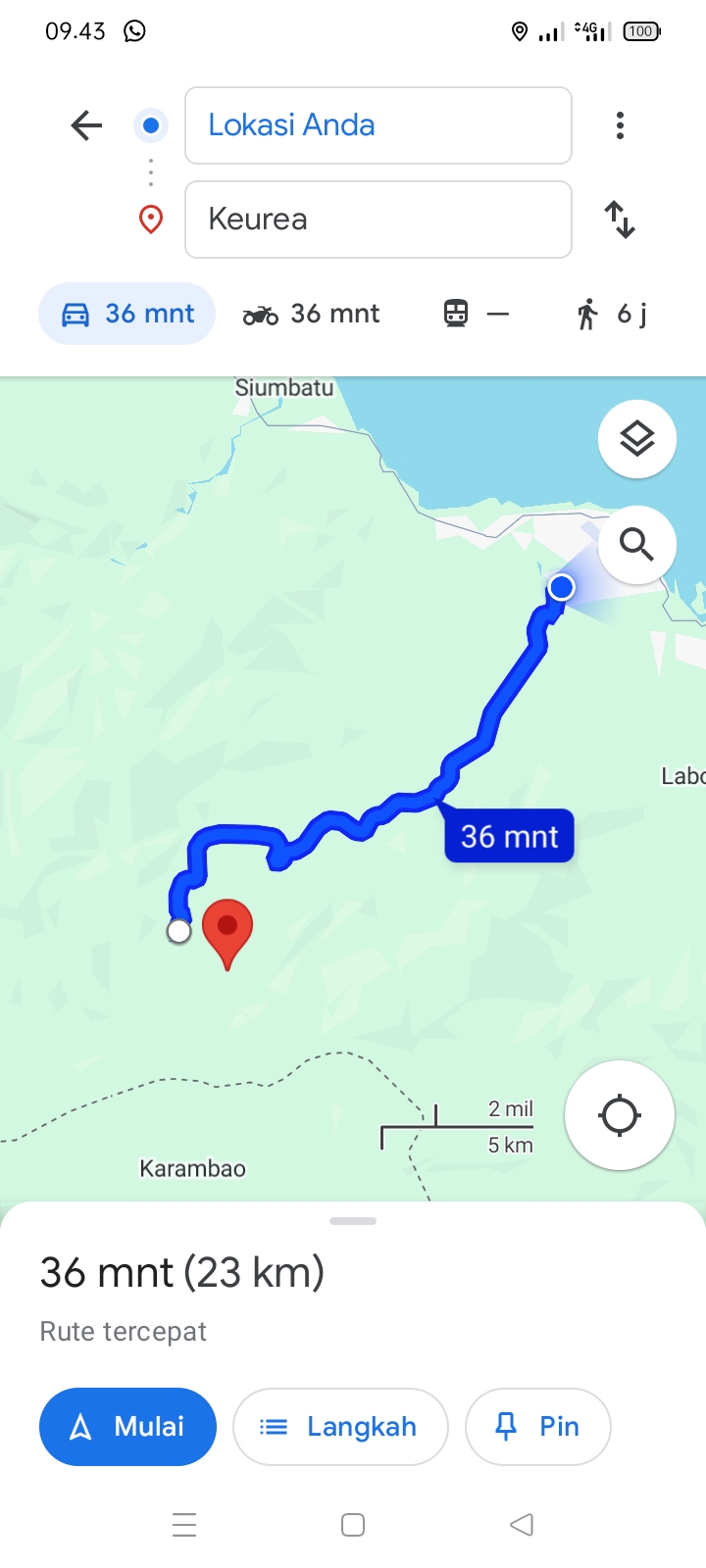Start navigation with Mulai
This screenshot has height=1568, width=706.
[127, 1427]
